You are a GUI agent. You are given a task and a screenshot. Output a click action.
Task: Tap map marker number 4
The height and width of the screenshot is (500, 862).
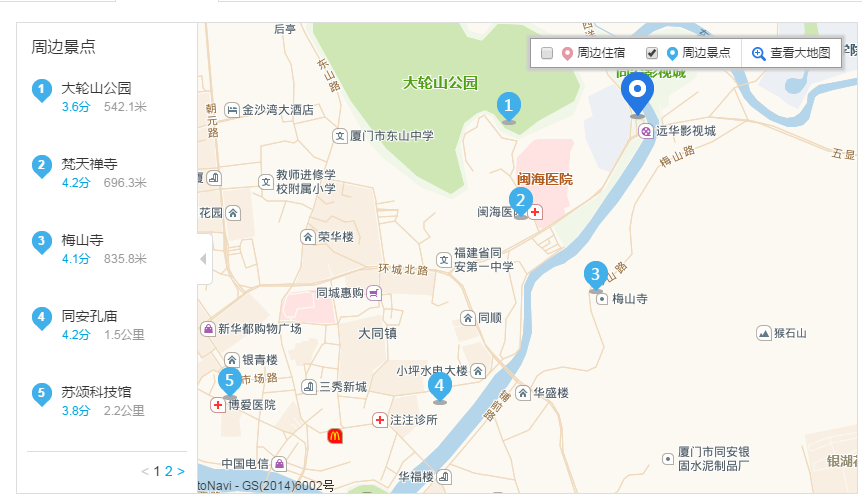(439, 384)
